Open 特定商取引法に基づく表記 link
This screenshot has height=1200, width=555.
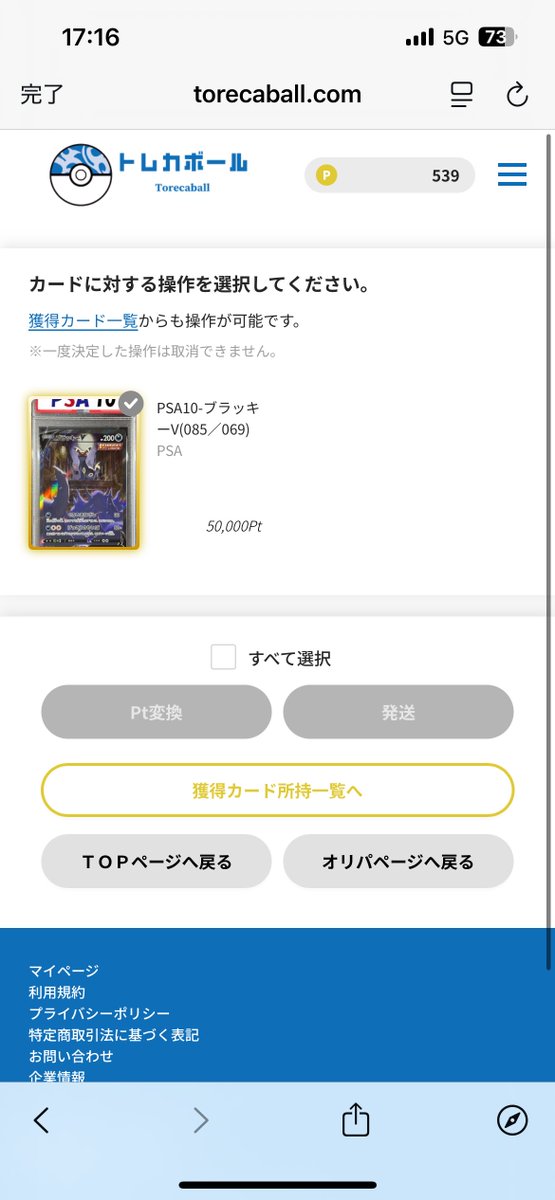(x=113, y=1035)
